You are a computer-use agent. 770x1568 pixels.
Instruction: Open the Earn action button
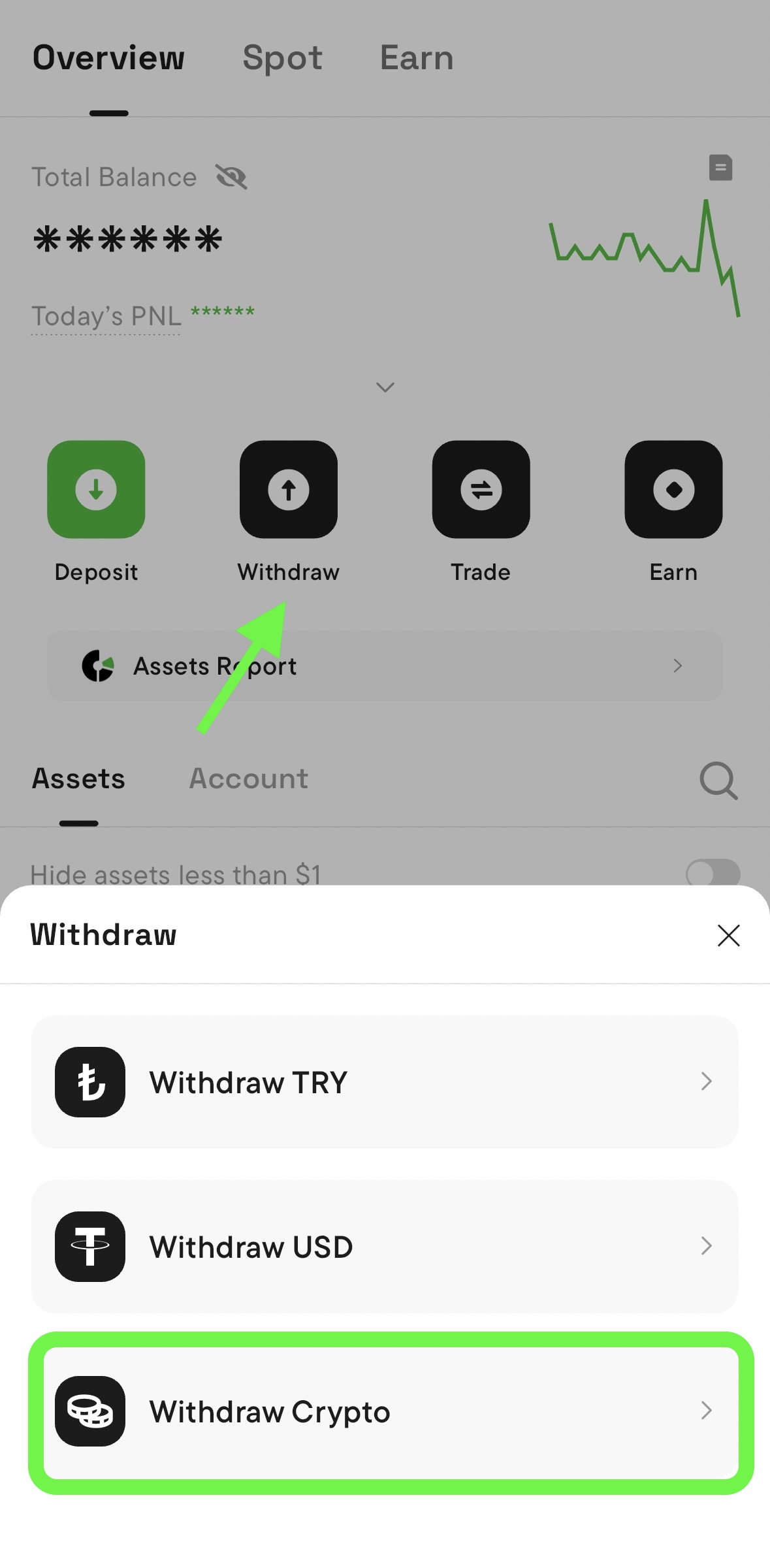point(673,490)
